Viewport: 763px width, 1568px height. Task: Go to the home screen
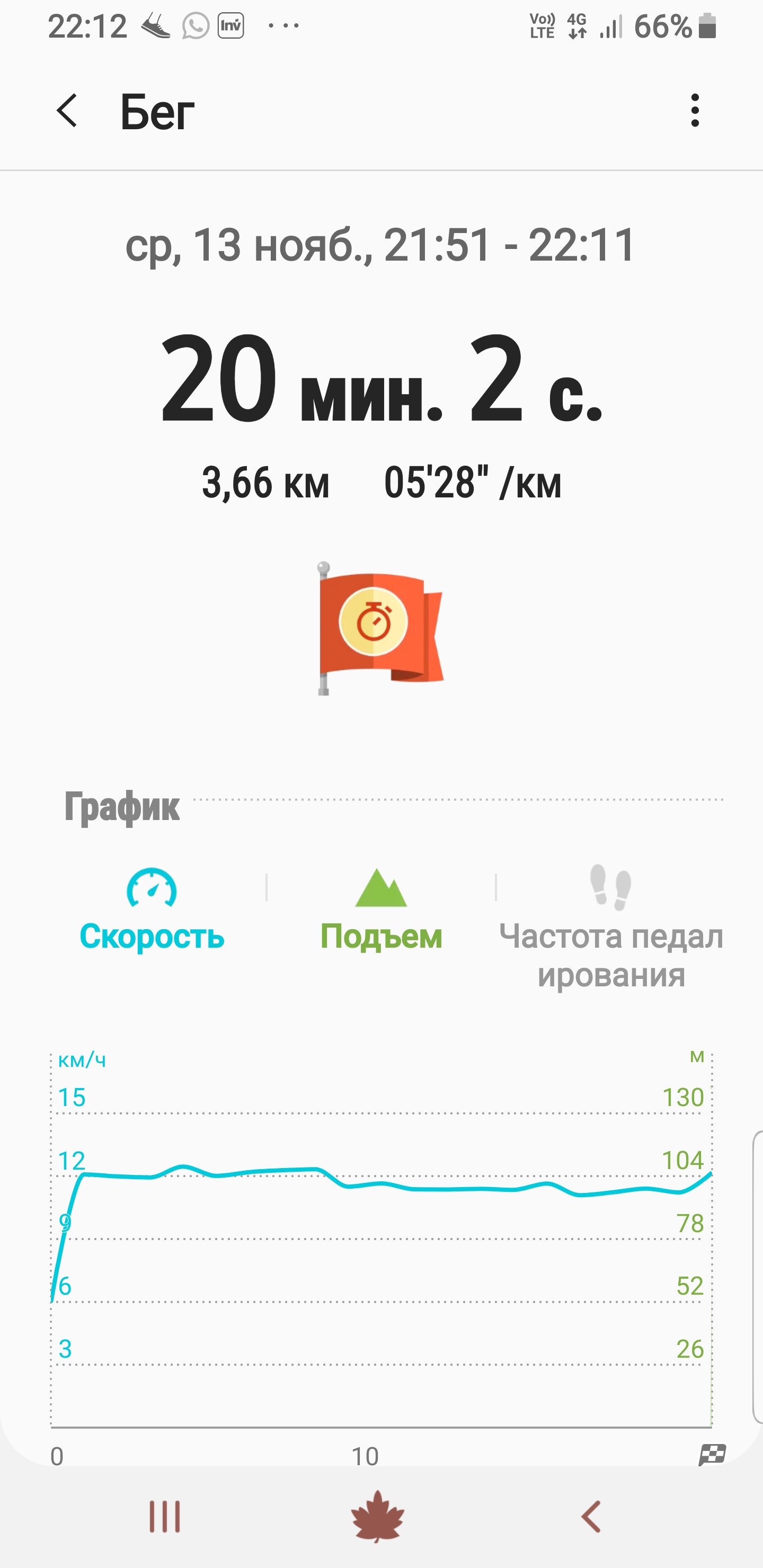coord(378,1516)
